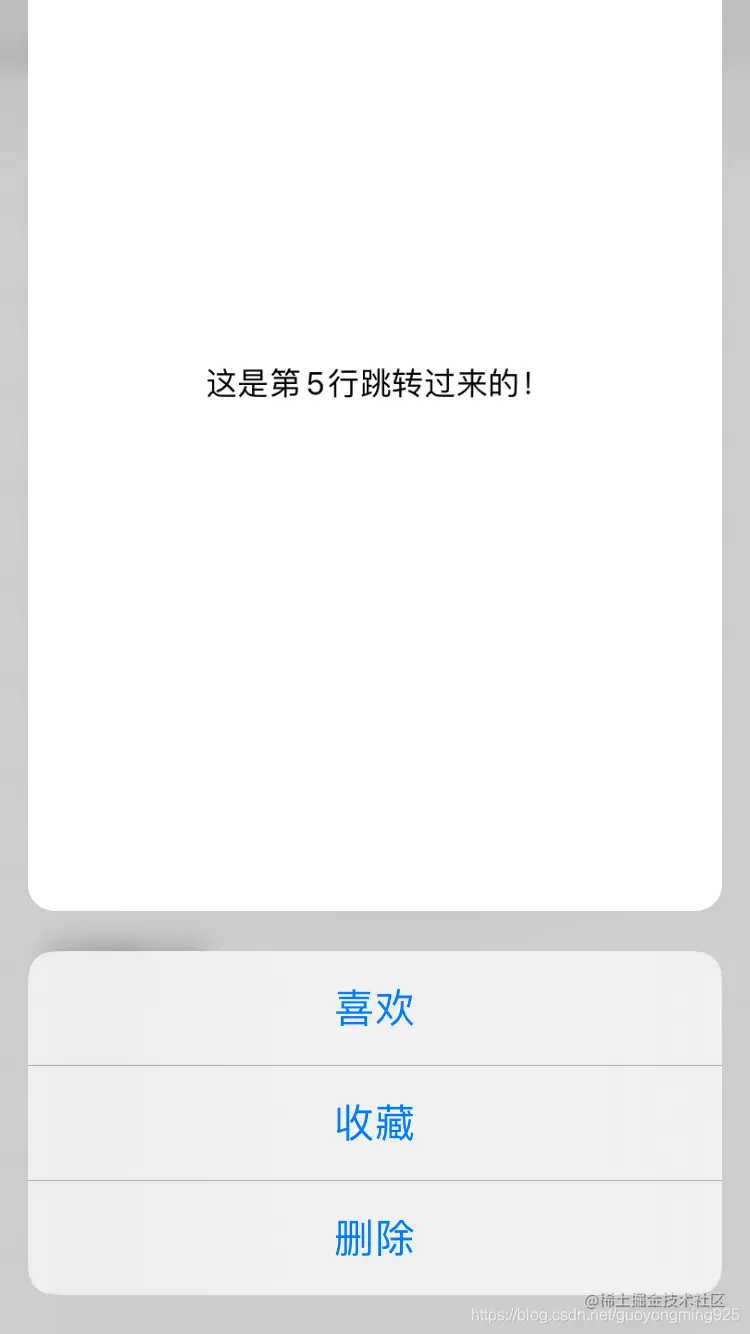The width and height of the screenshot is (750, 1334).
Task: Select the 收藏 (favorite) action
Action: [x=375, y=1123]
